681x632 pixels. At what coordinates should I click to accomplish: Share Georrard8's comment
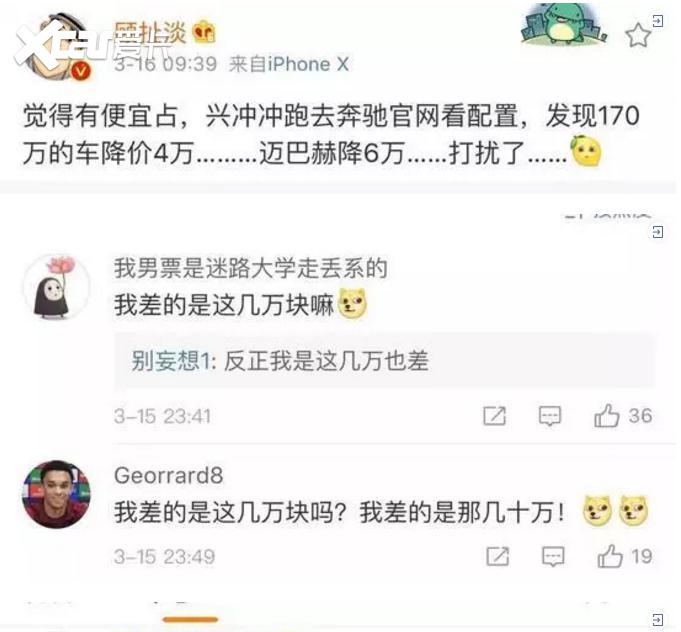pyautogui.click(x=494, y=556)
